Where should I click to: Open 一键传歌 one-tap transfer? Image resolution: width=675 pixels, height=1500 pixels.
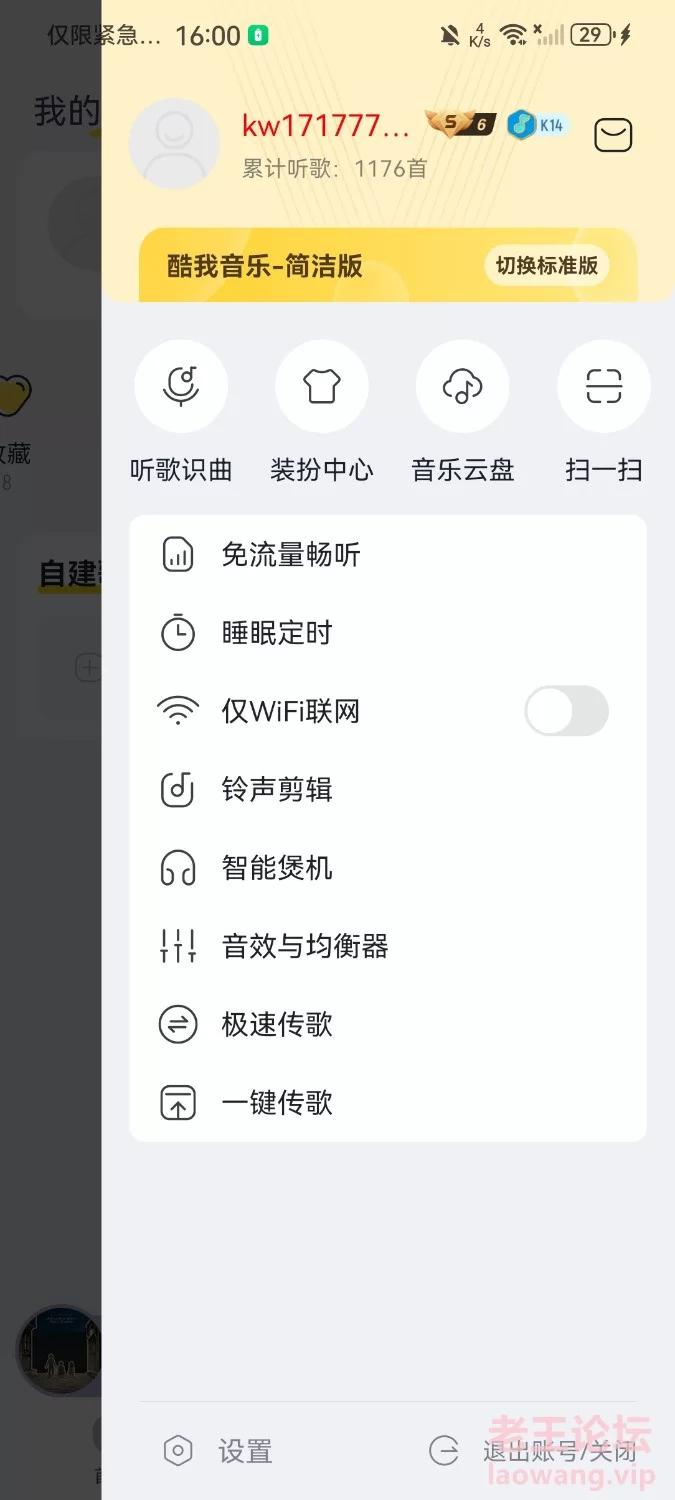click(x=388, y=1103)
